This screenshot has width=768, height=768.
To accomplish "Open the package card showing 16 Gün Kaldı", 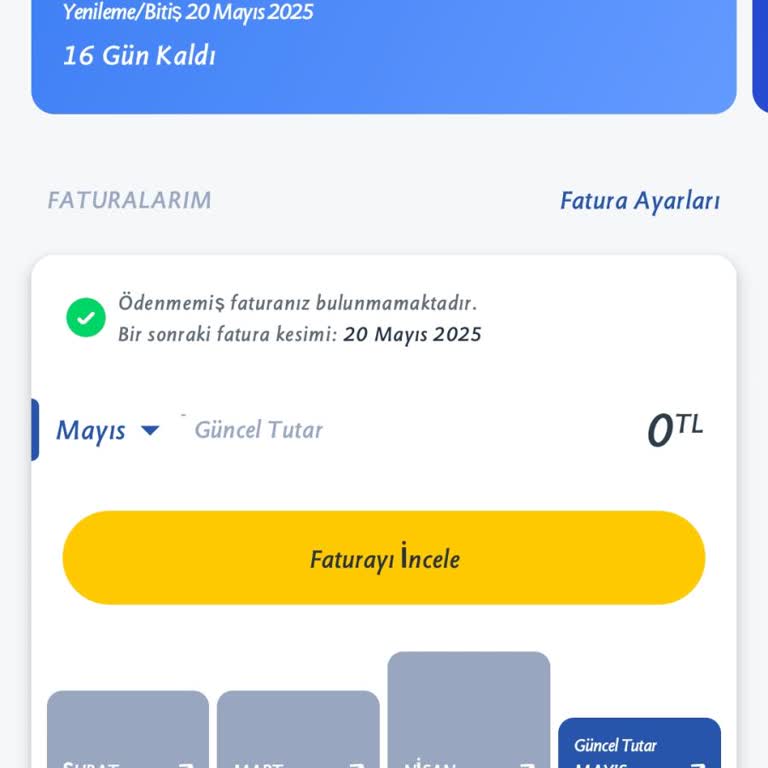I will tap(384, 50).
